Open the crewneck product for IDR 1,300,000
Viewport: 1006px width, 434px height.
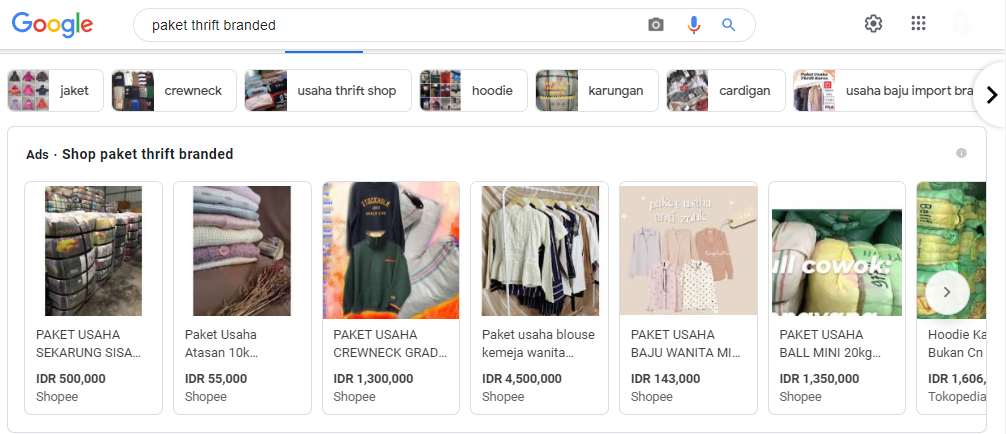(x=391, y=297)
